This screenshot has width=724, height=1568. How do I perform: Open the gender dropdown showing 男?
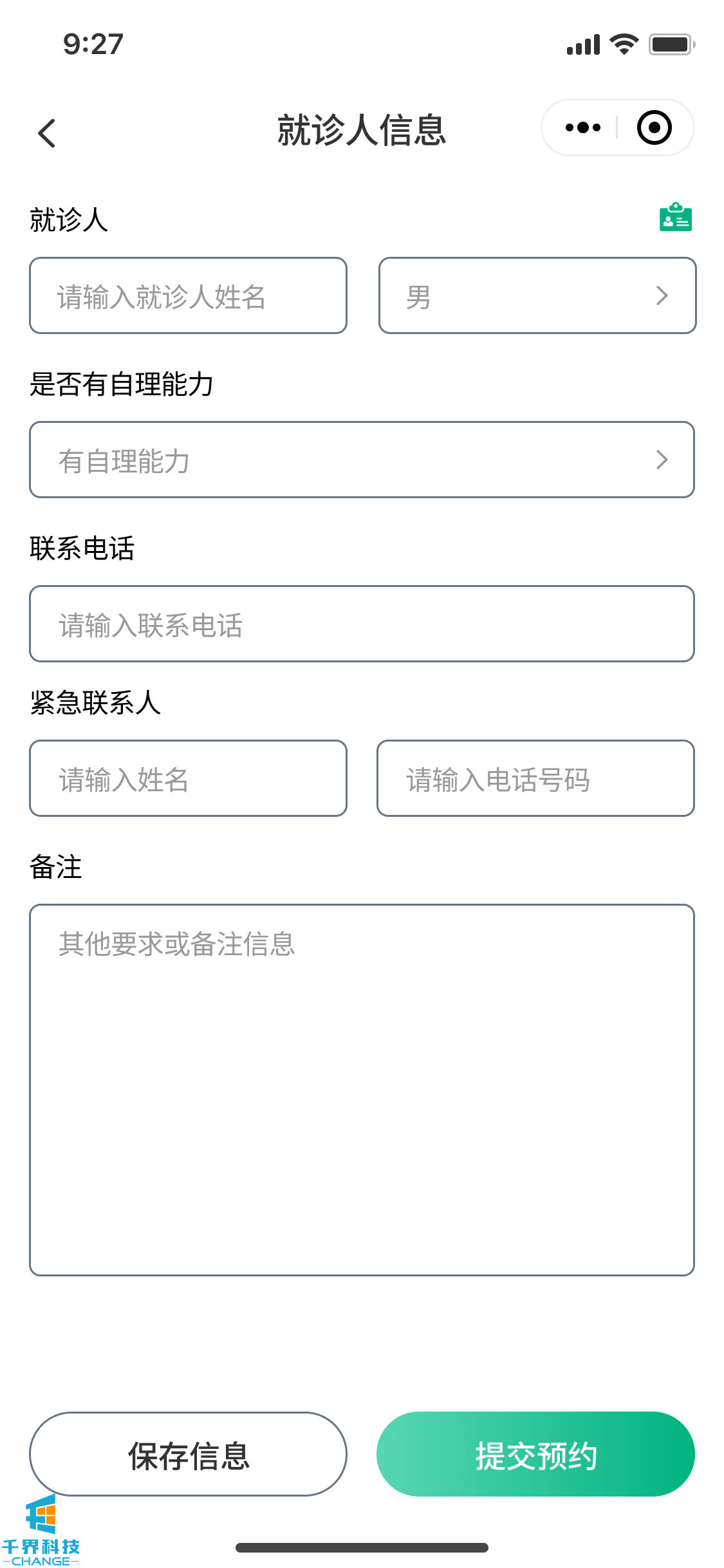click(x=537, y=296)
